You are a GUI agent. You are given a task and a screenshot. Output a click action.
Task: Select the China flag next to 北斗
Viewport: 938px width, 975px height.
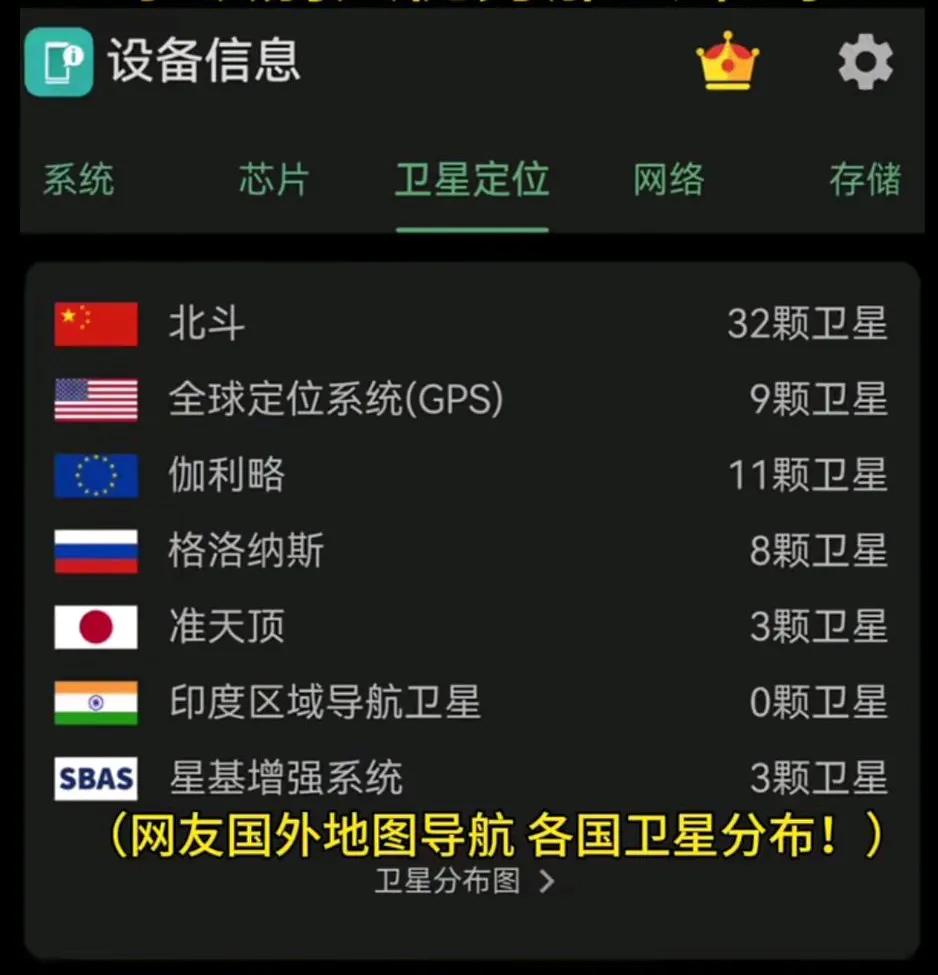[95, 324]
